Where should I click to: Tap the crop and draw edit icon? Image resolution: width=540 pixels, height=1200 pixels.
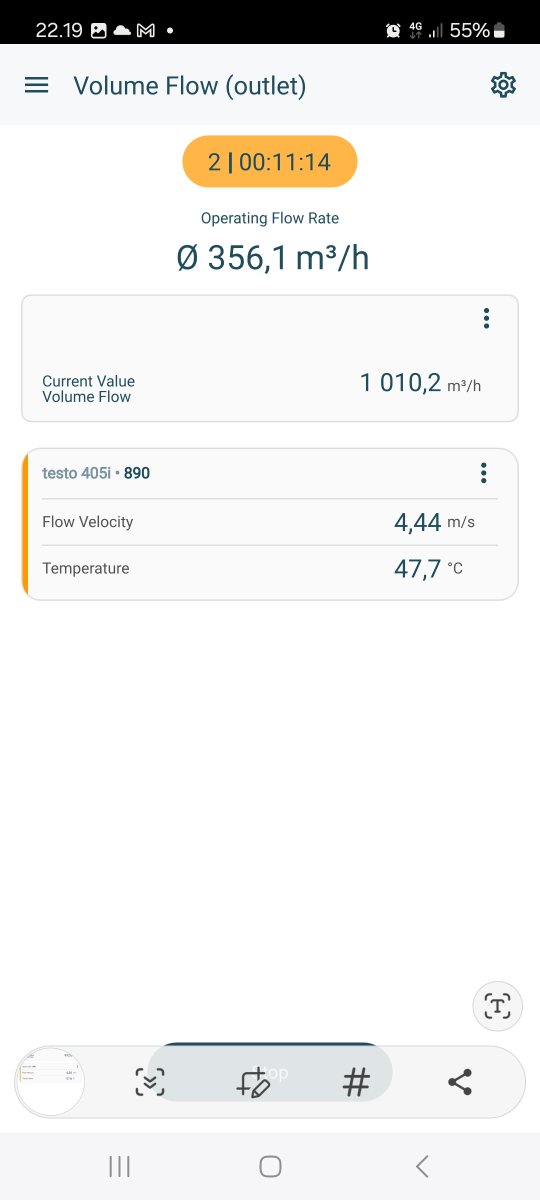pos(254,1083)
